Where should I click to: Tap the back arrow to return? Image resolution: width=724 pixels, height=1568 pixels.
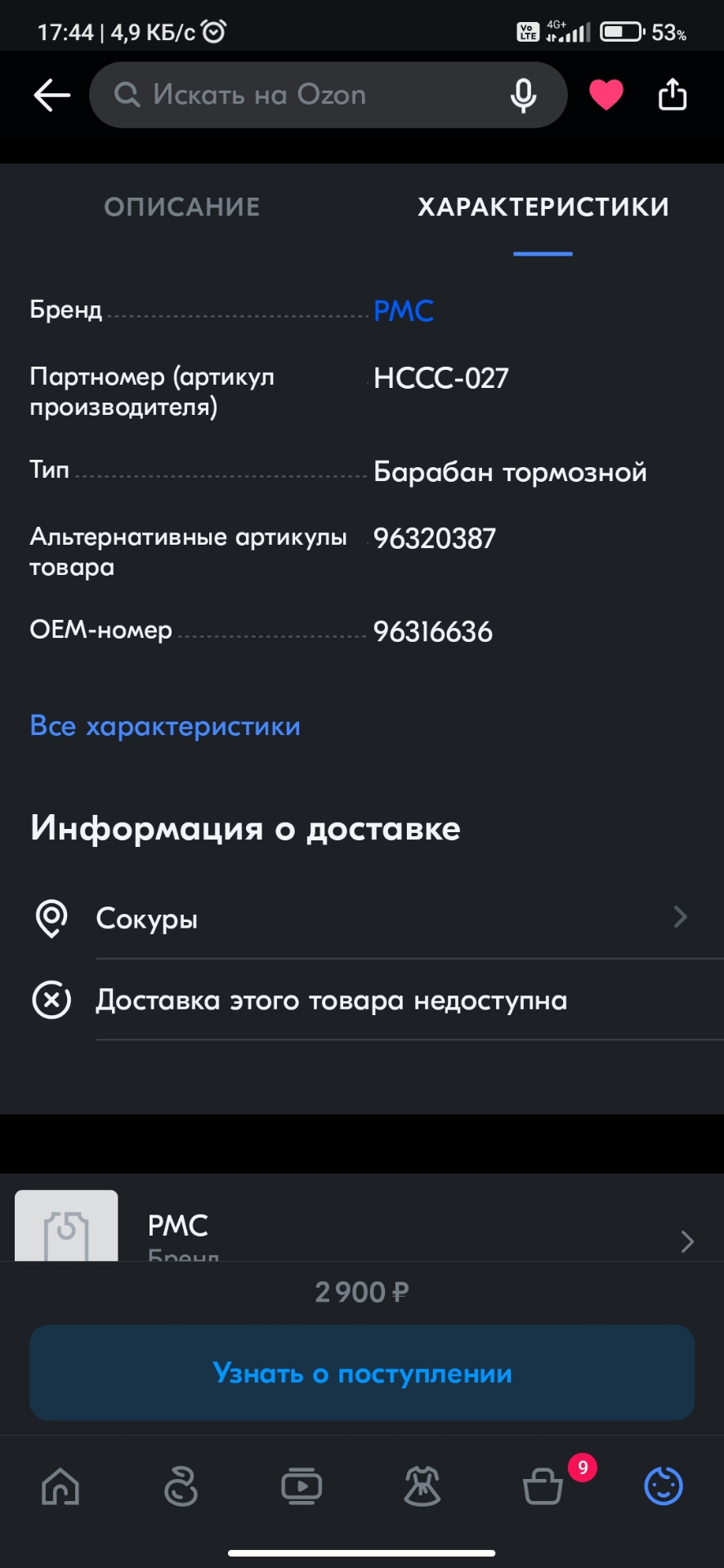tap(51, 95)
